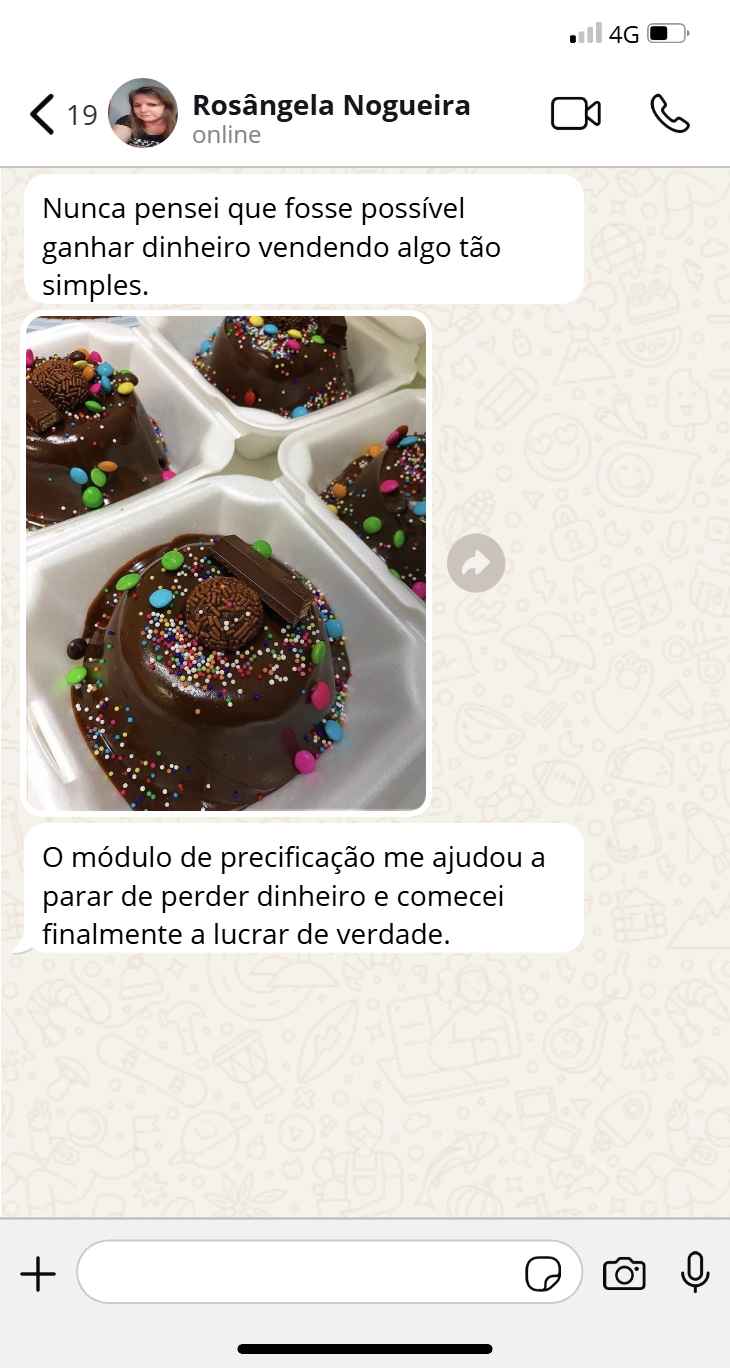Start a voice call with Rosângela
The image size is (730, 1368).
670,114
